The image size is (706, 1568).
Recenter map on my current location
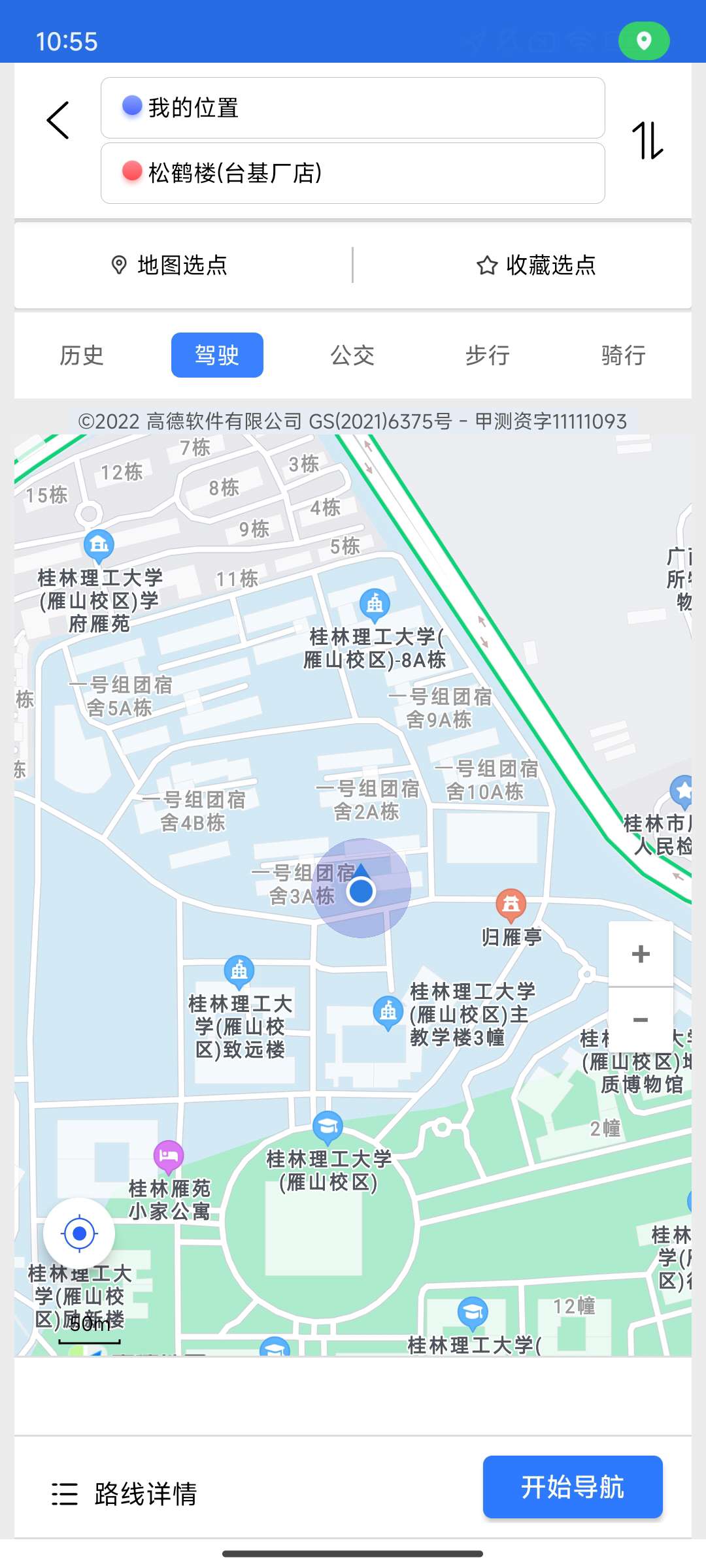79,1233
